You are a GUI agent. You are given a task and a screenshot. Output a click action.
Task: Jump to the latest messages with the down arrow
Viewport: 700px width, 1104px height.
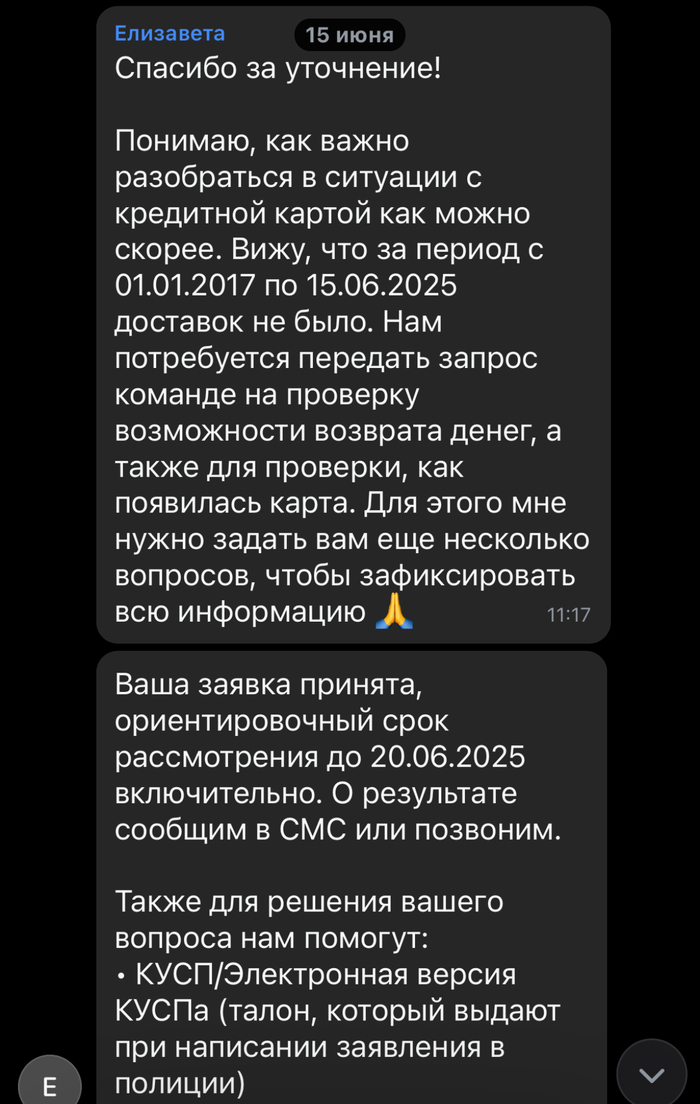tap(651, 1075)
